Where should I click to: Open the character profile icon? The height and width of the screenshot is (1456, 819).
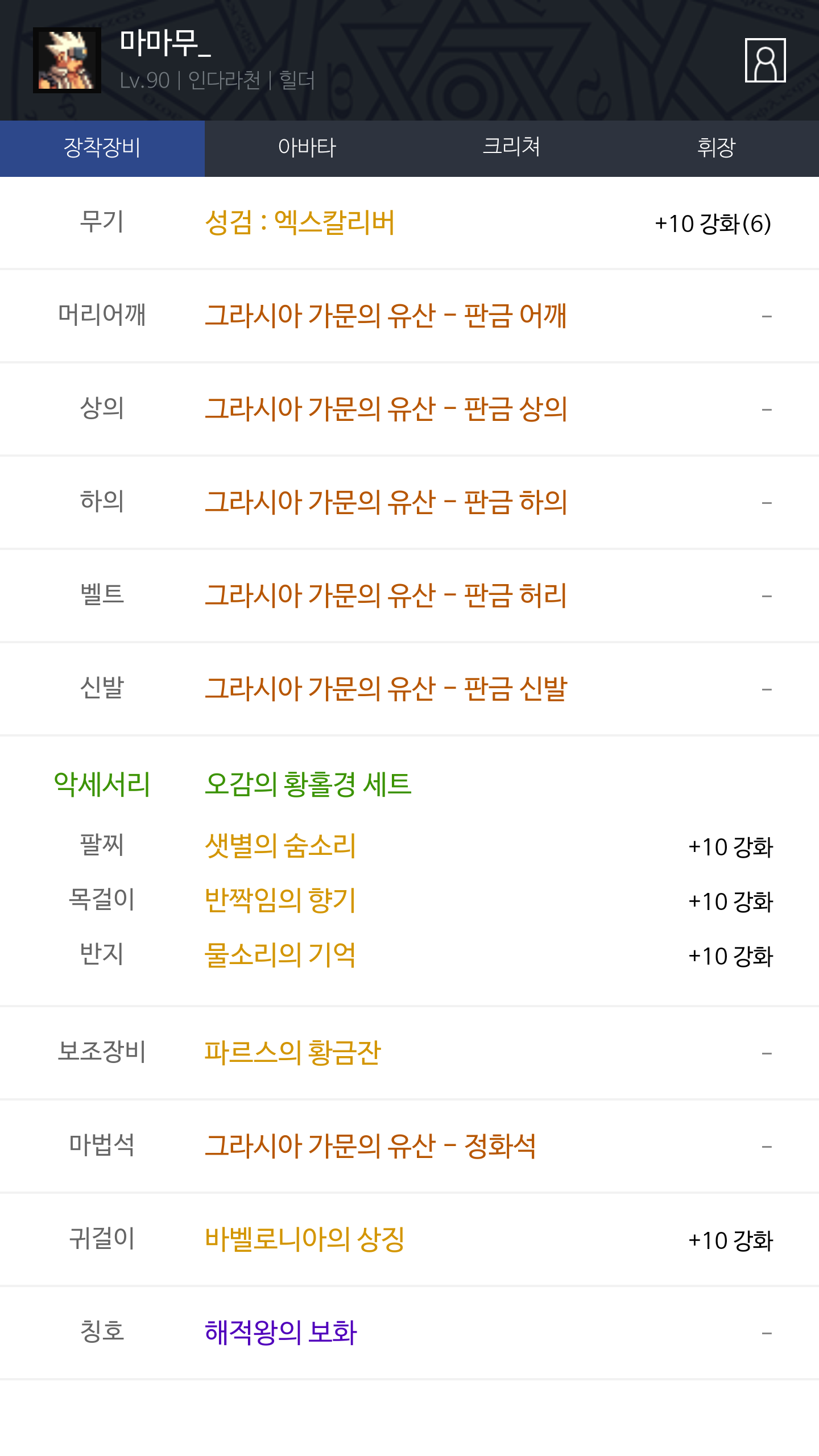(765, 60)
